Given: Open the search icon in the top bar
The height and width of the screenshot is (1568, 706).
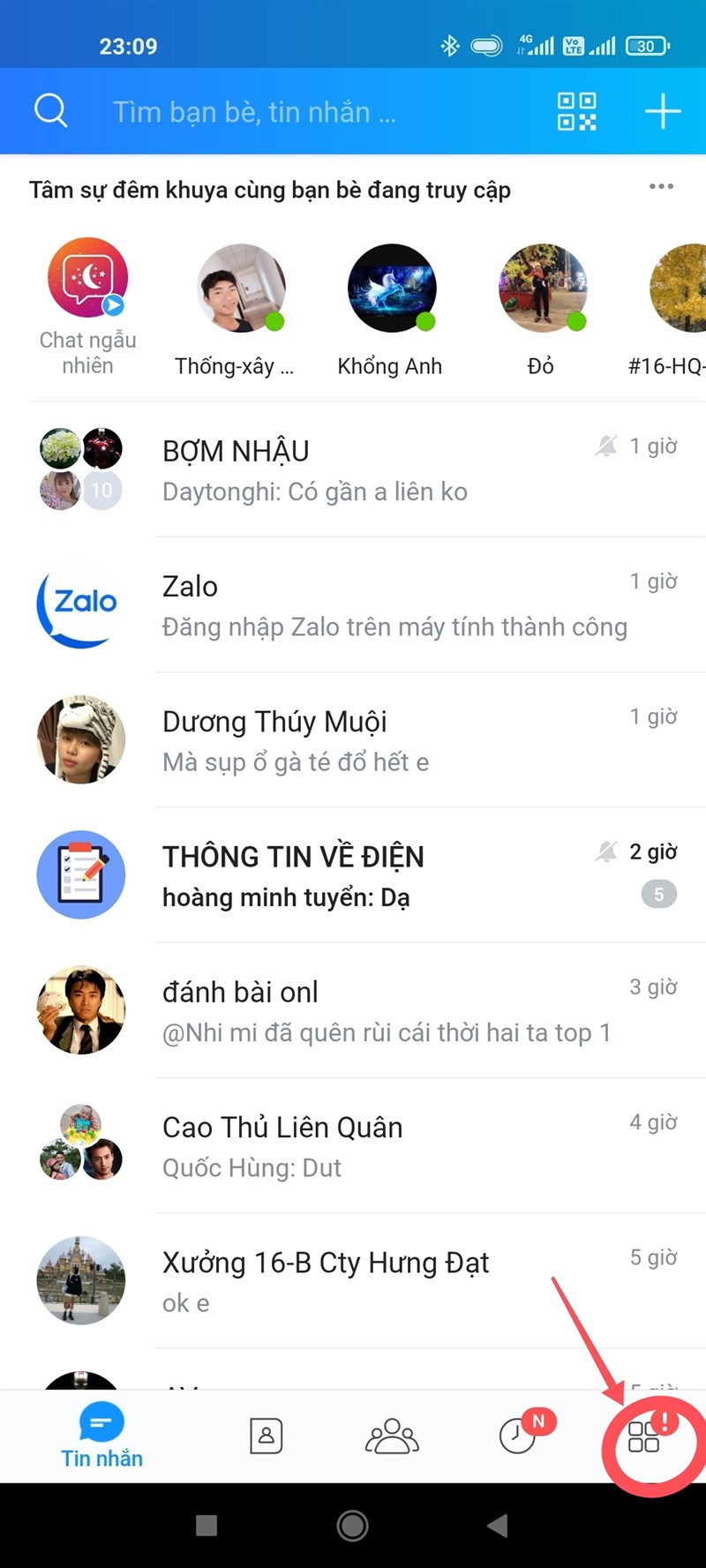Looking at the screenshot, I should click(x=50, y=109).
